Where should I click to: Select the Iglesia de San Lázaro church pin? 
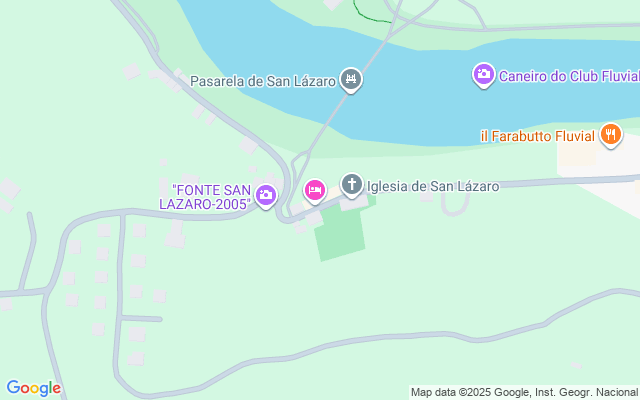coord(351,185)
